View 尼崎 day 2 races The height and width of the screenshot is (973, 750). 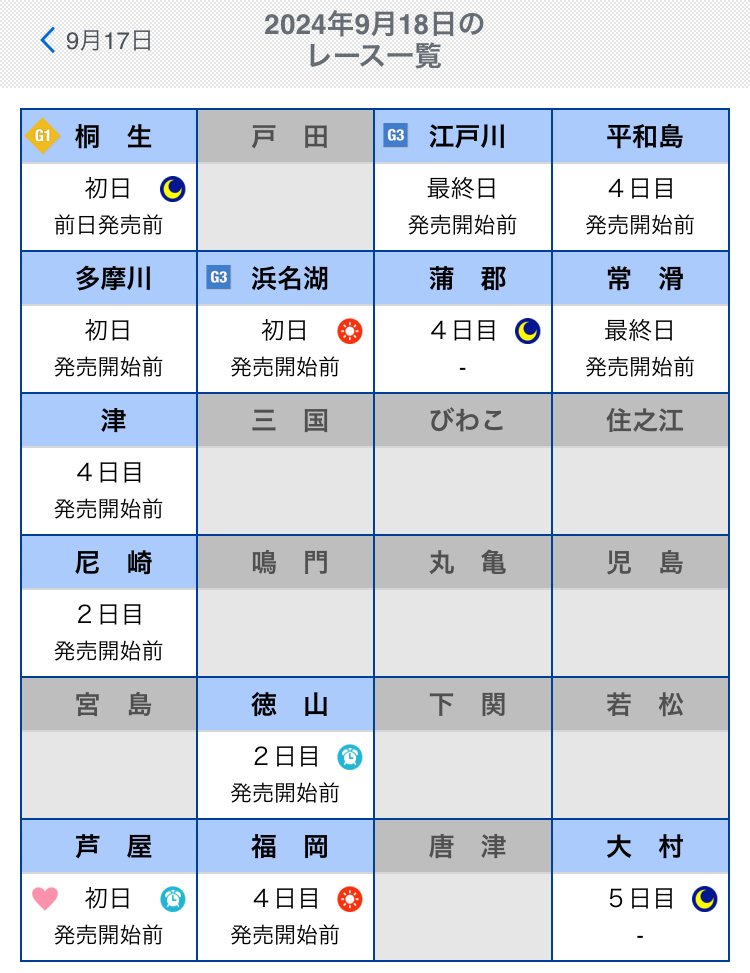tap(110, 607)
